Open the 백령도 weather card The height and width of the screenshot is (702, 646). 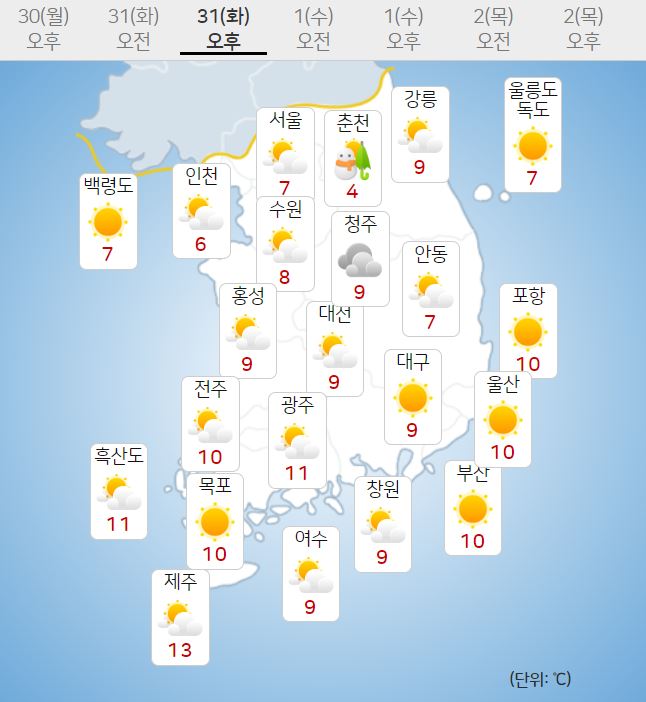click(108, 221)
